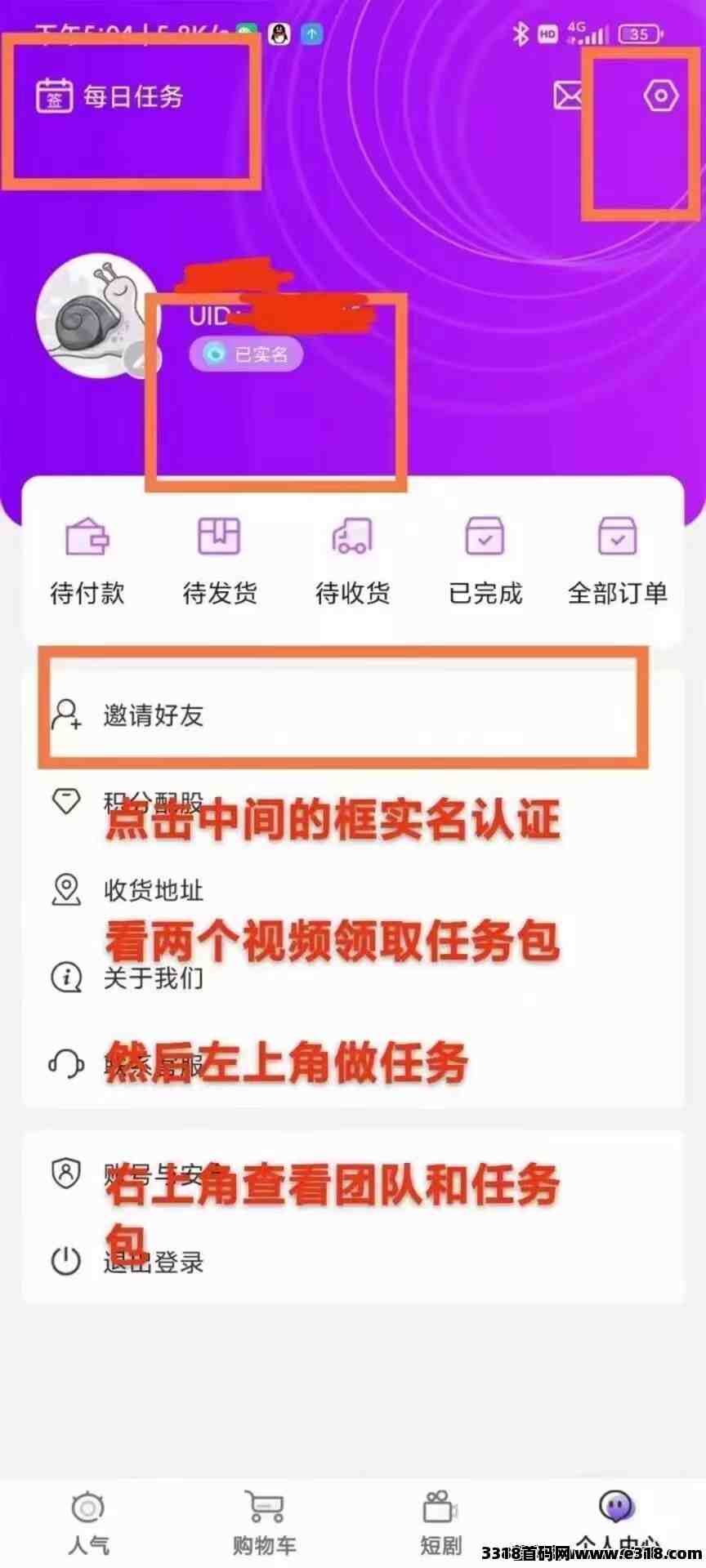Open the 收货地址 shipping address row
Screen dimensions: 706x1568
[352, 889]
